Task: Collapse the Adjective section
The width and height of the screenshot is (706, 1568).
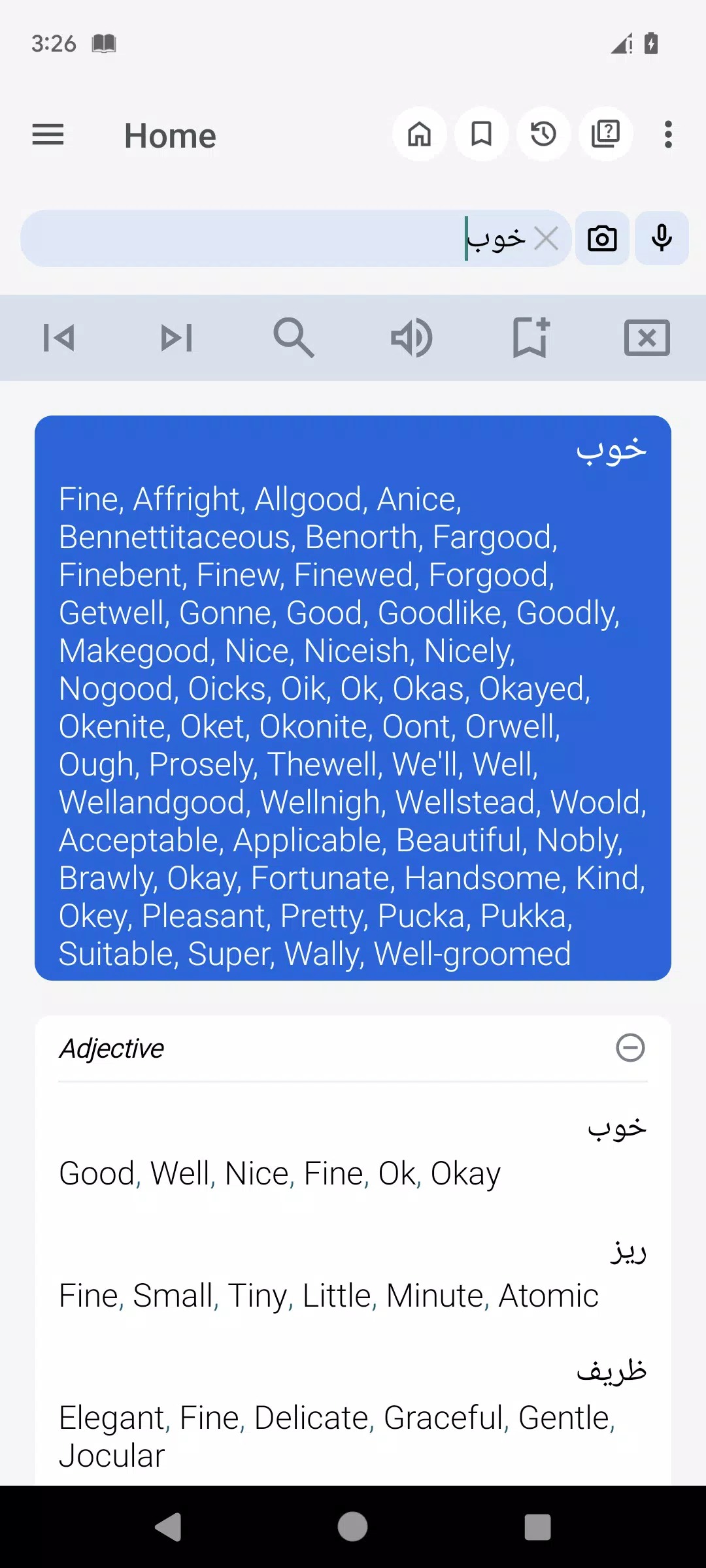Action: pos(630,1048)
